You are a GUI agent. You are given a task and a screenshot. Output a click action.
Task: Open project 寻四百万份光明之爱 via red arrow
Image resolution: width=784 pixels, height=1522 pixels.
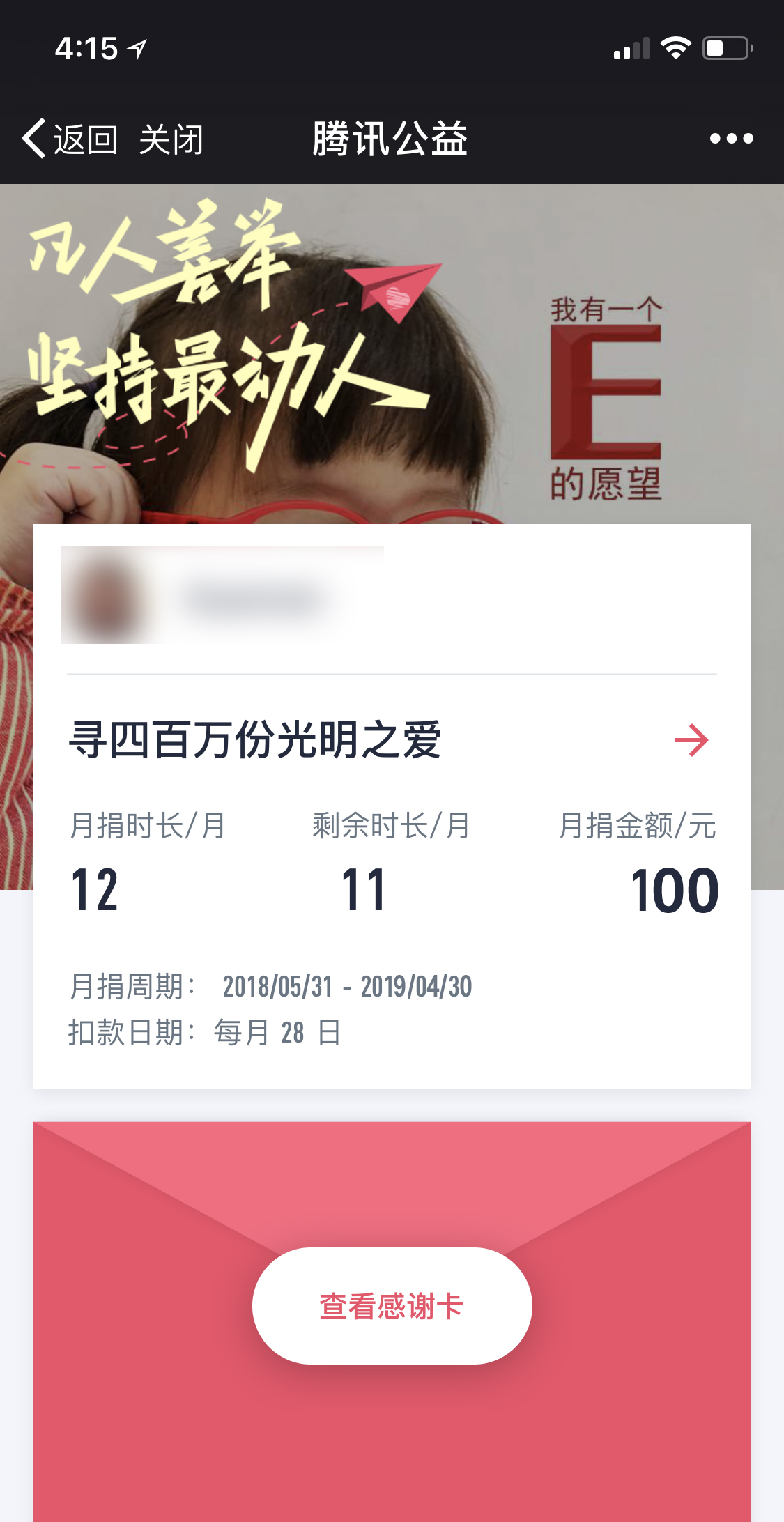point(691,740)
